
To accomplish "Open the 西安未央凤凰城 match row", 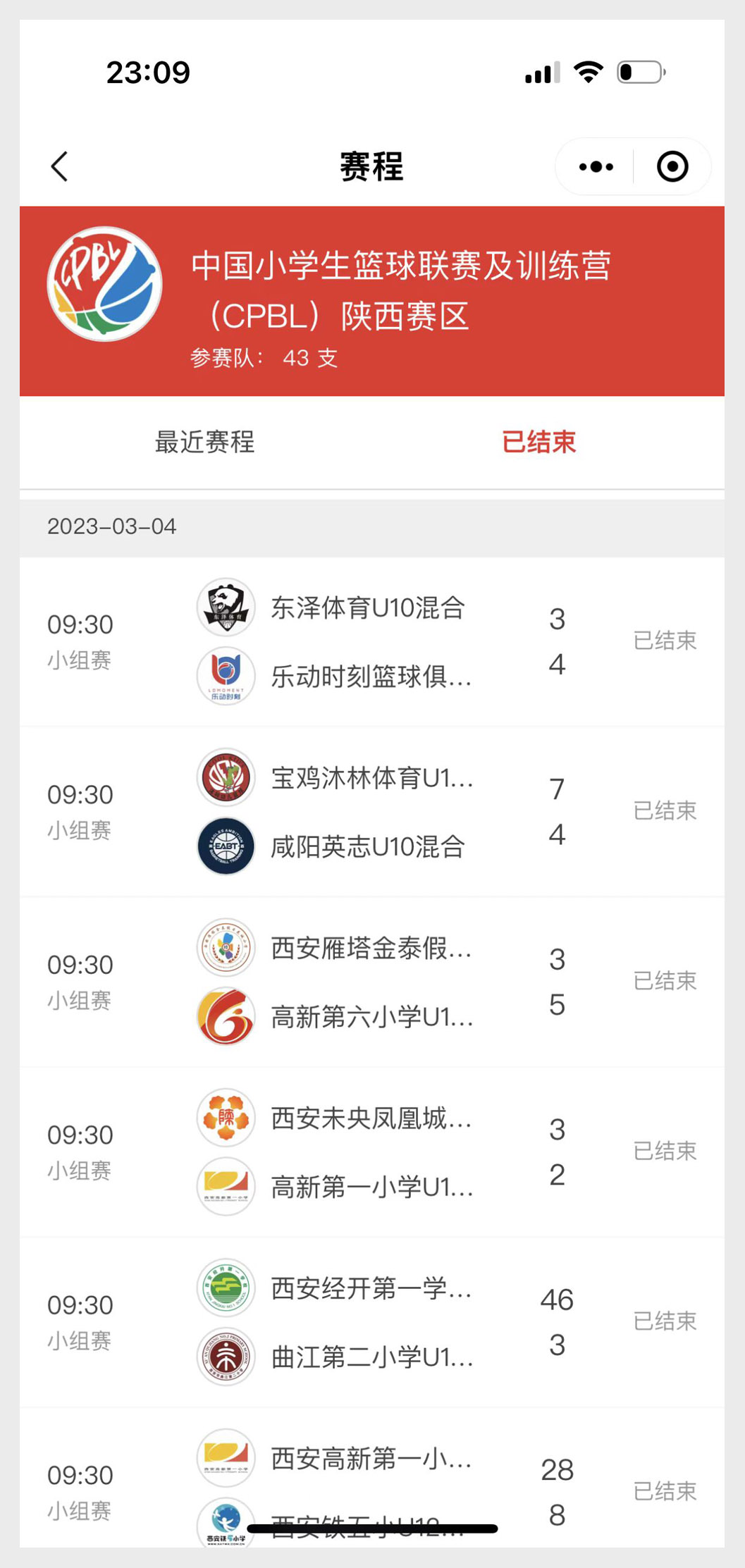I will click(x=372, y=1152).
